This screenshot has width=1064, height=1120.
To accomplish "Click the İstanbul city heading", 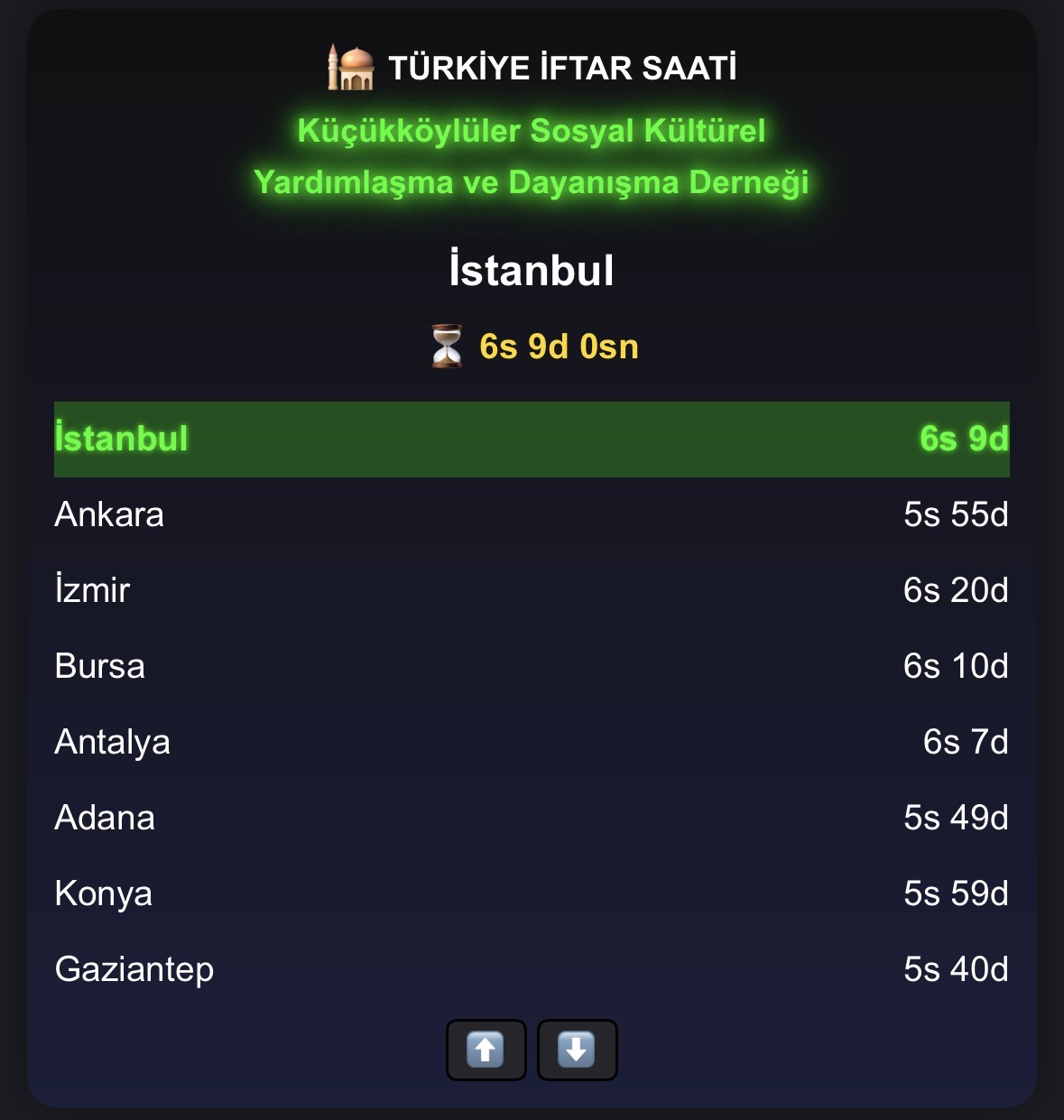I will pyautogui.click(x=532, y=268).
